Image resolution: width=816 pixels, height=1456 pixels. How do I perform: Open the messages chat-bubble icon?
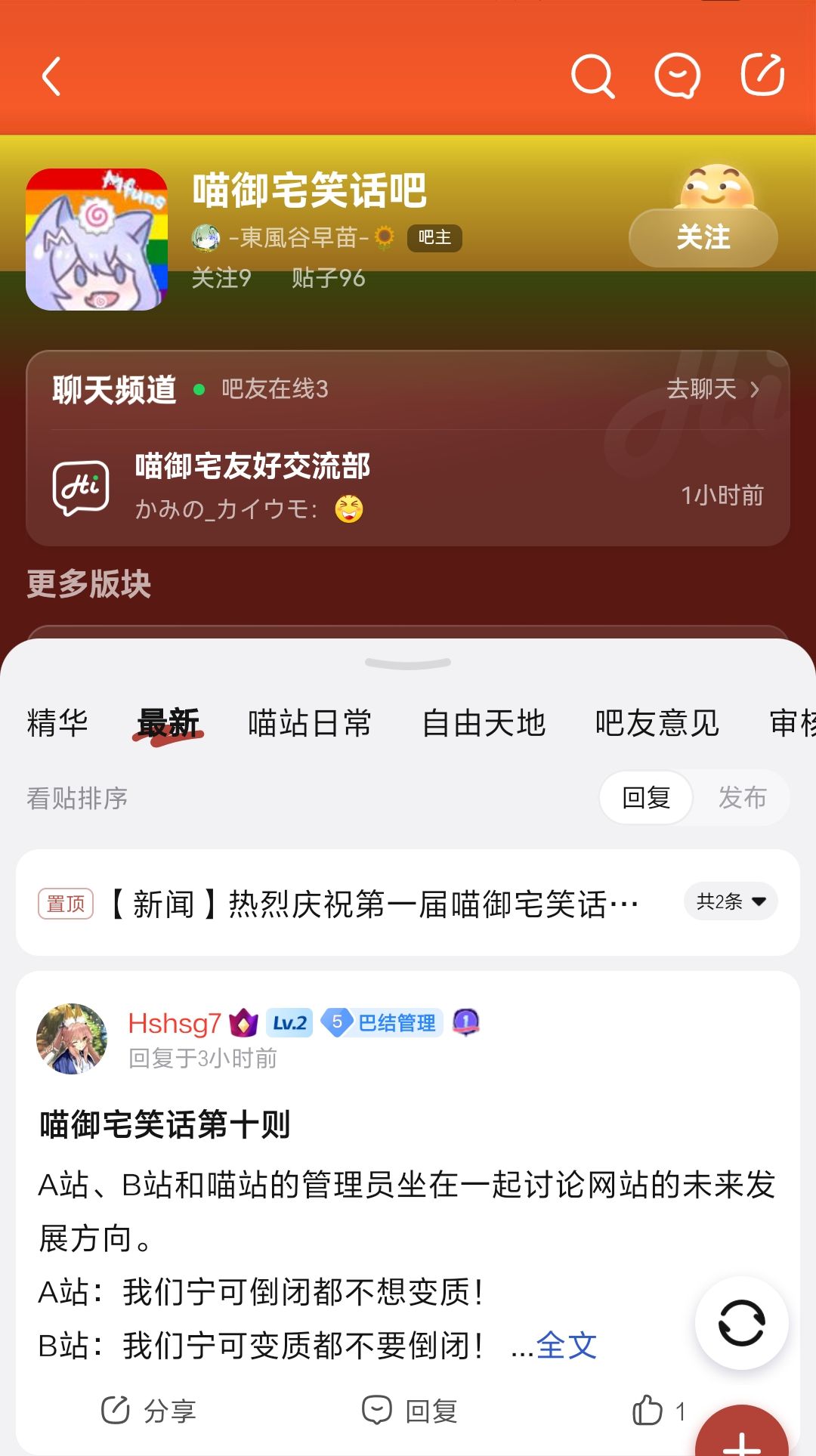coord(677,76)
